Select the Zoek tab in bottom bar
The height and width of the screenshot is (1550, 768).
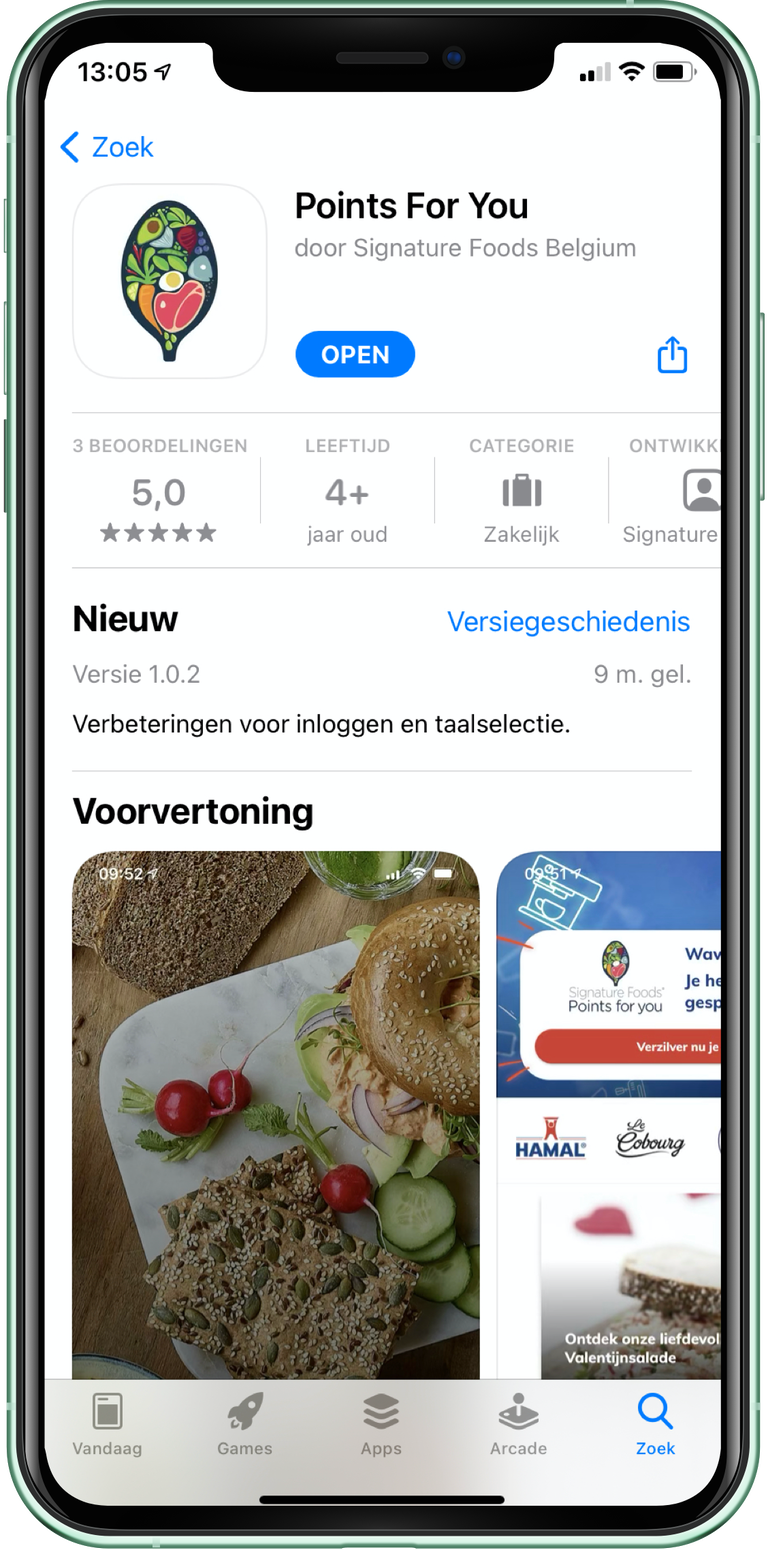click(x=655, y=1424)
